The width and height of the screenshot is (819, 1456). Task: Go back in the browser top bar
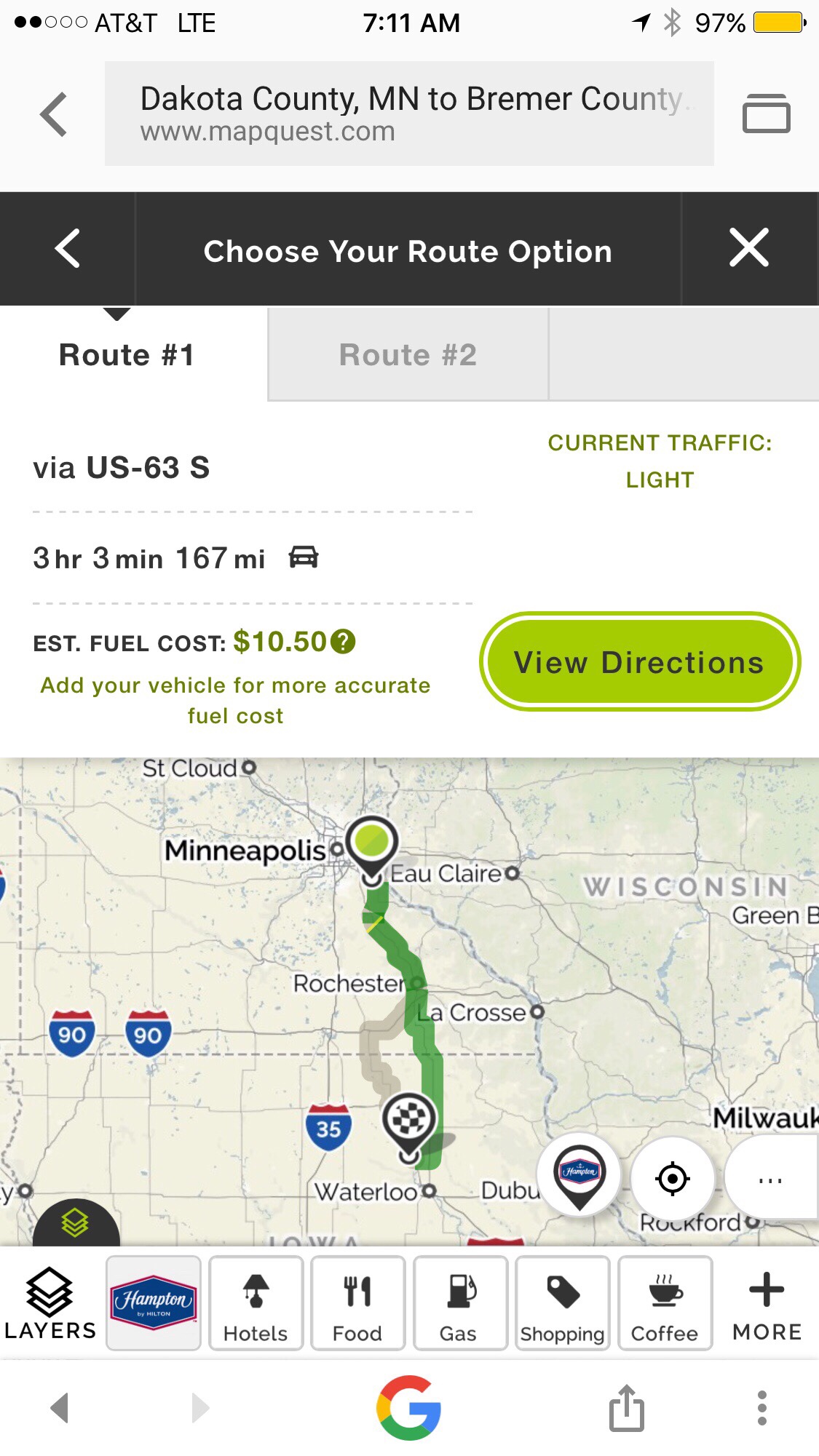tap(54, 114)
